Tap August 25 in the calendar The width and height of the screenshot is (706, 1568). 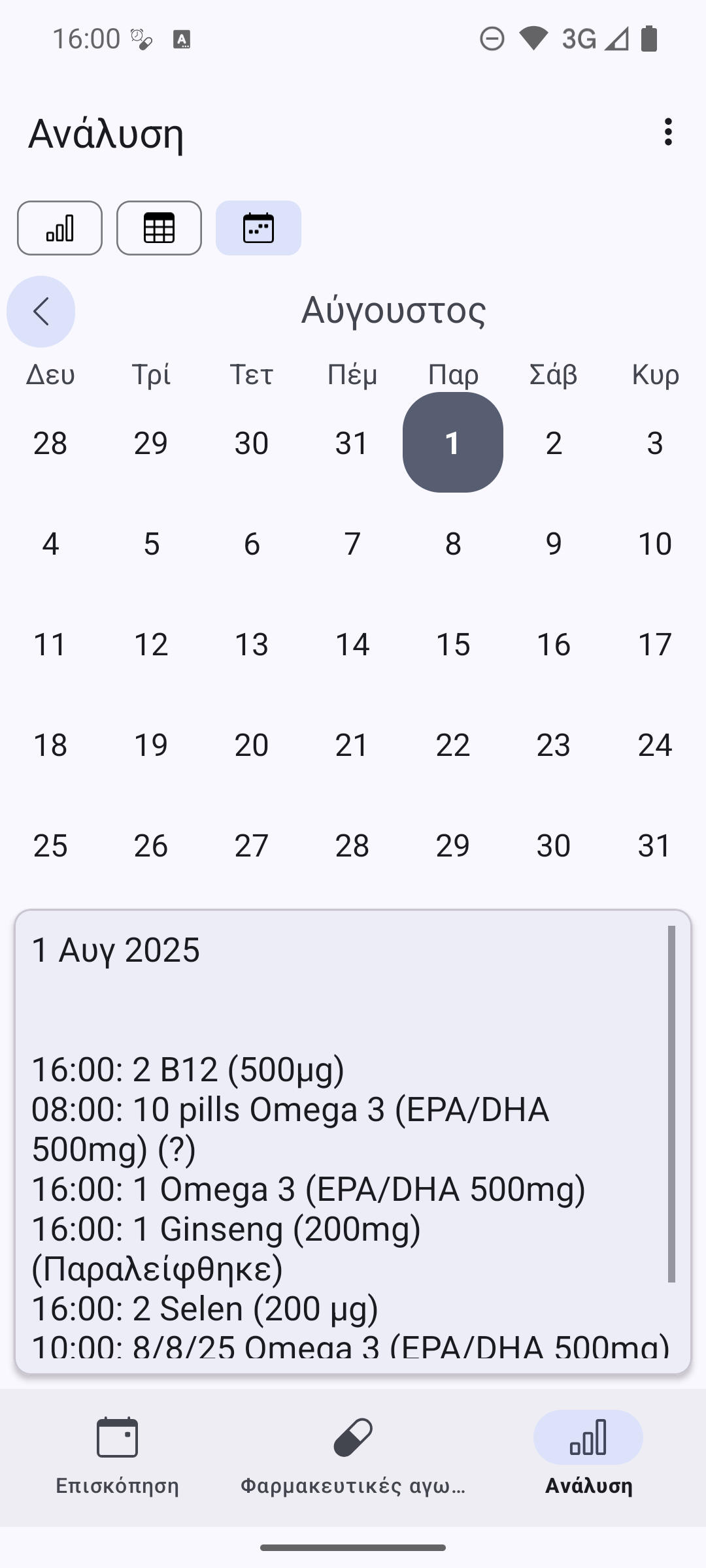coord(50,845)
